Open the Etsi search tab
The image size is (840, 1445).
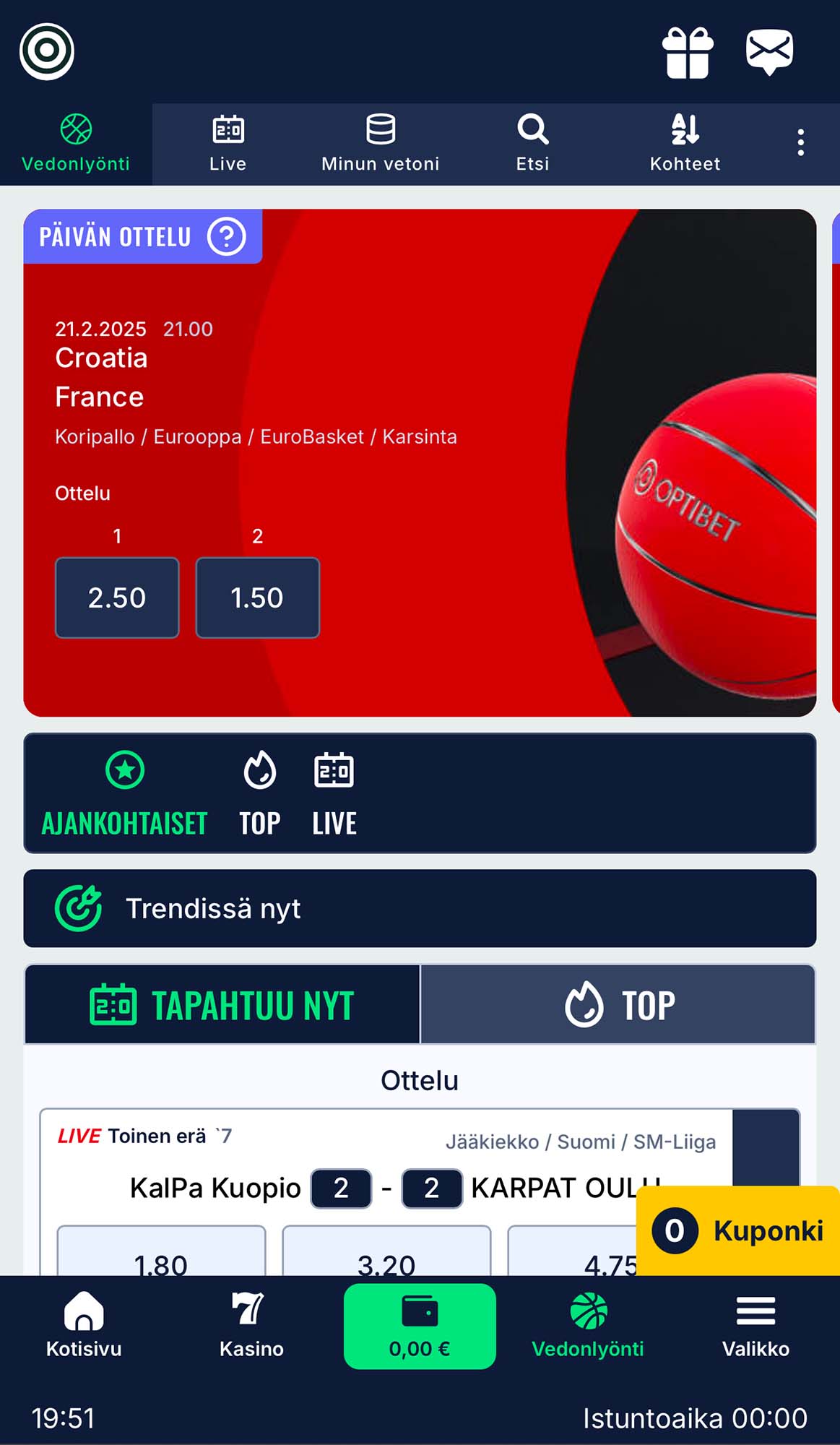pos(533,144)
